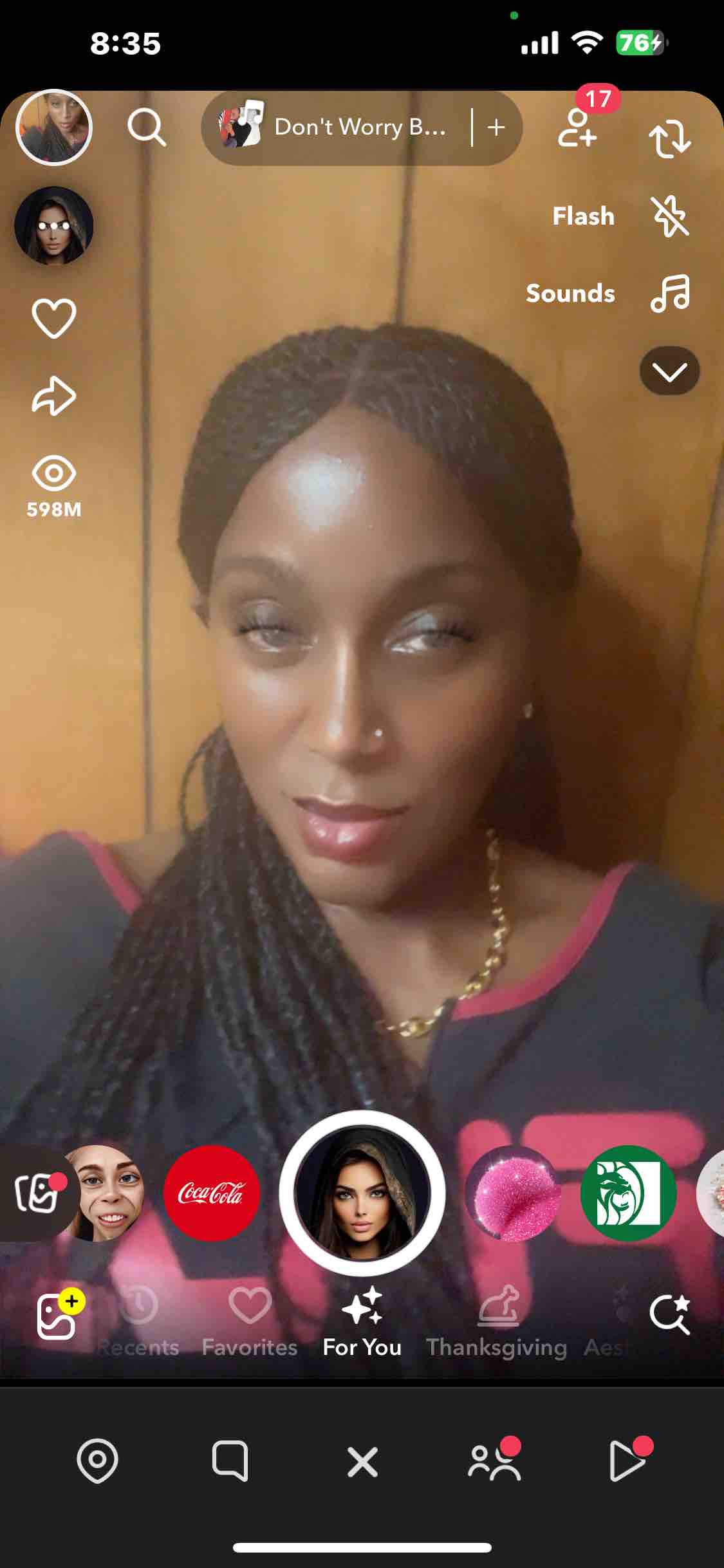Open the Map tab

pos(97,1461)
